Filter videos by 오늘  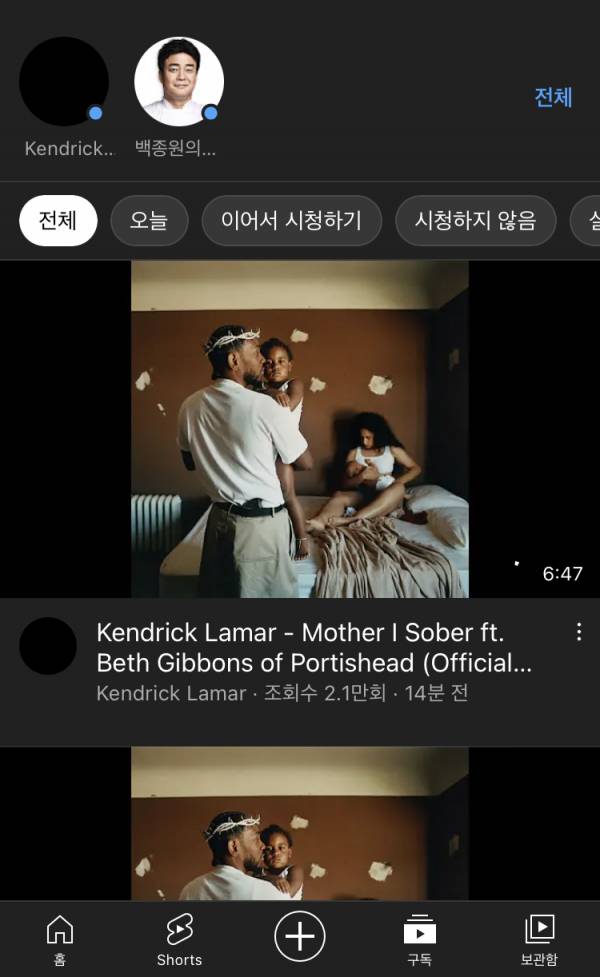point(149,220)
